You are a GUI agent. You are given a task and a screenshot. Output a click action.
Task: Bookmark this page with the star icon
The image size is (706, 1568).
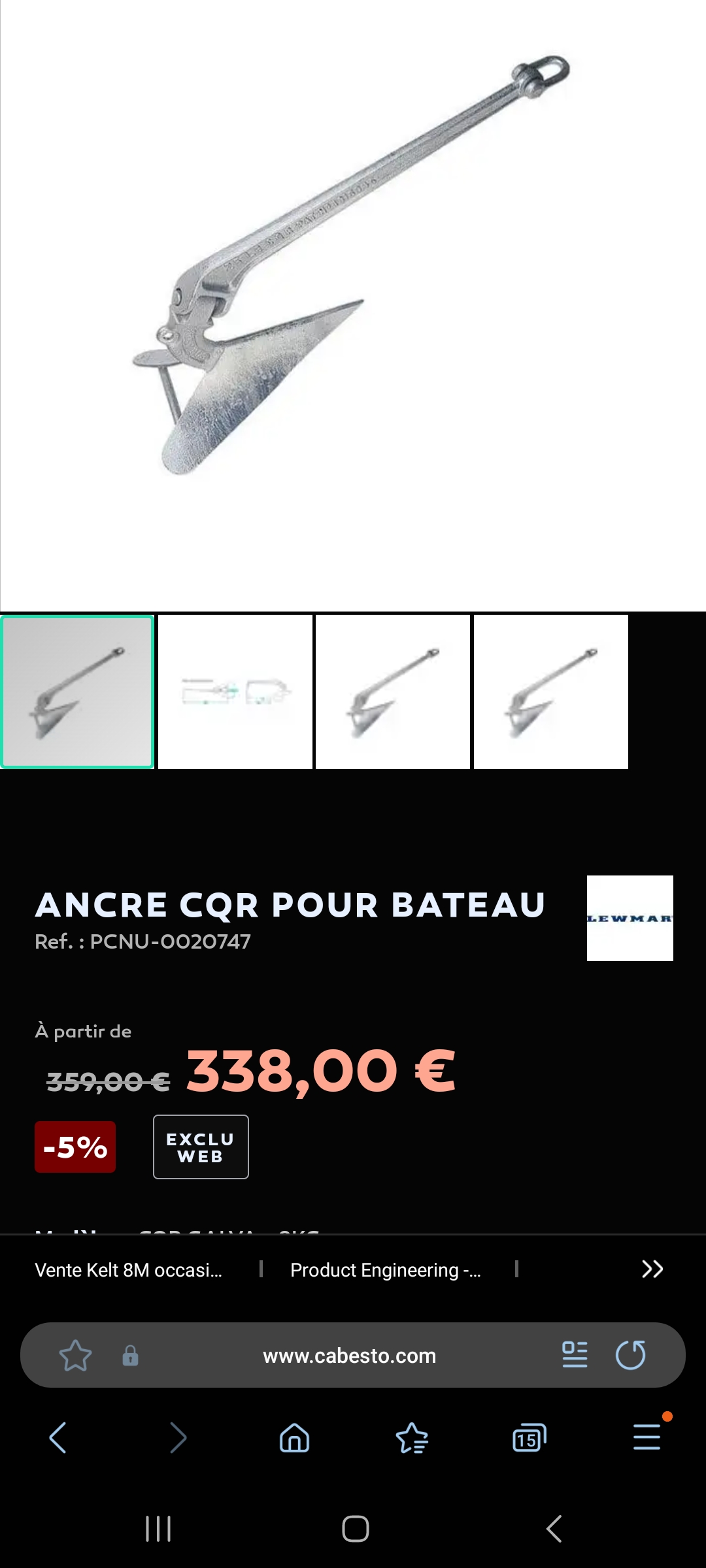[75, 1356]
